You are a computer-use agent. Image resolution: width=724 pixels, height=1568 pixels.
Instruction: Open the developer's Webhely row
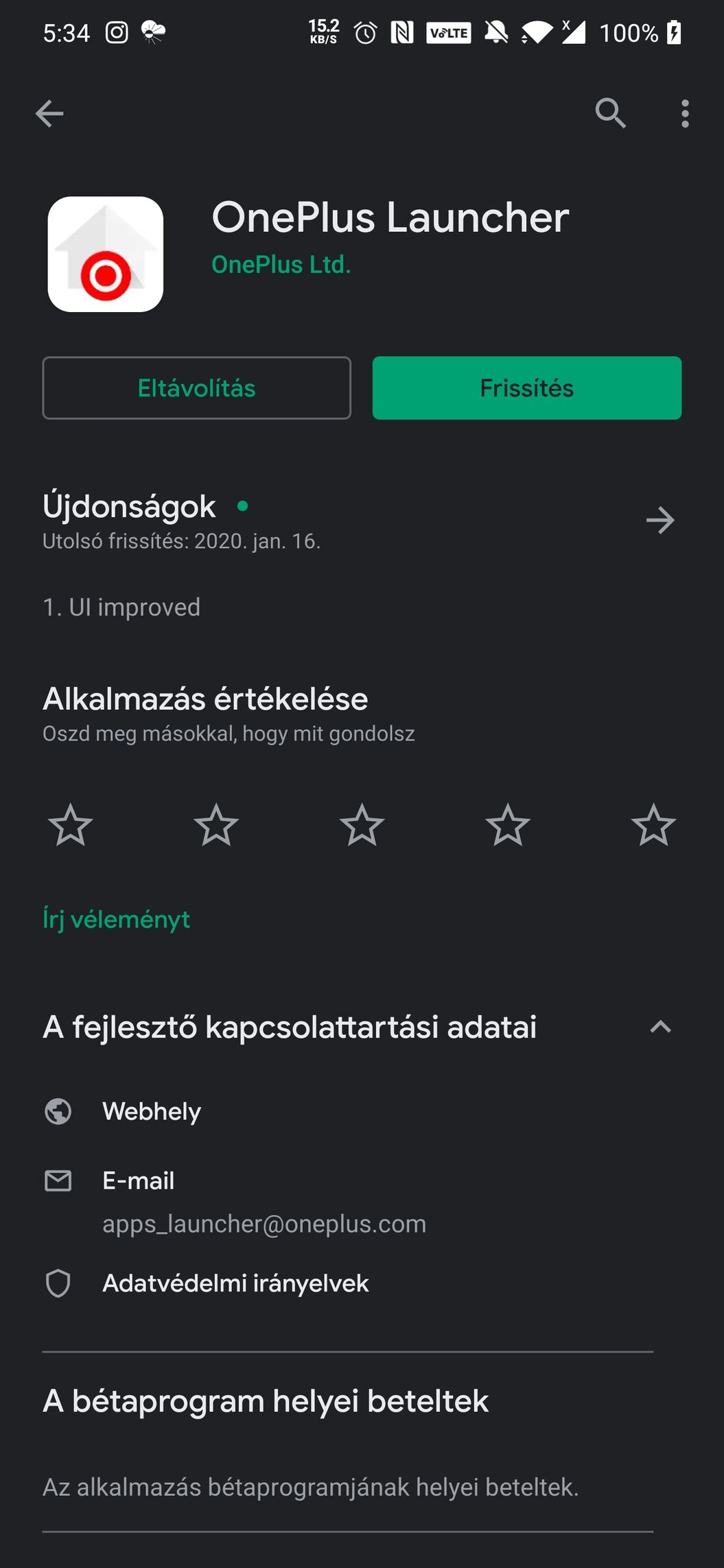pyautogui.click(x=152, y=1111)
